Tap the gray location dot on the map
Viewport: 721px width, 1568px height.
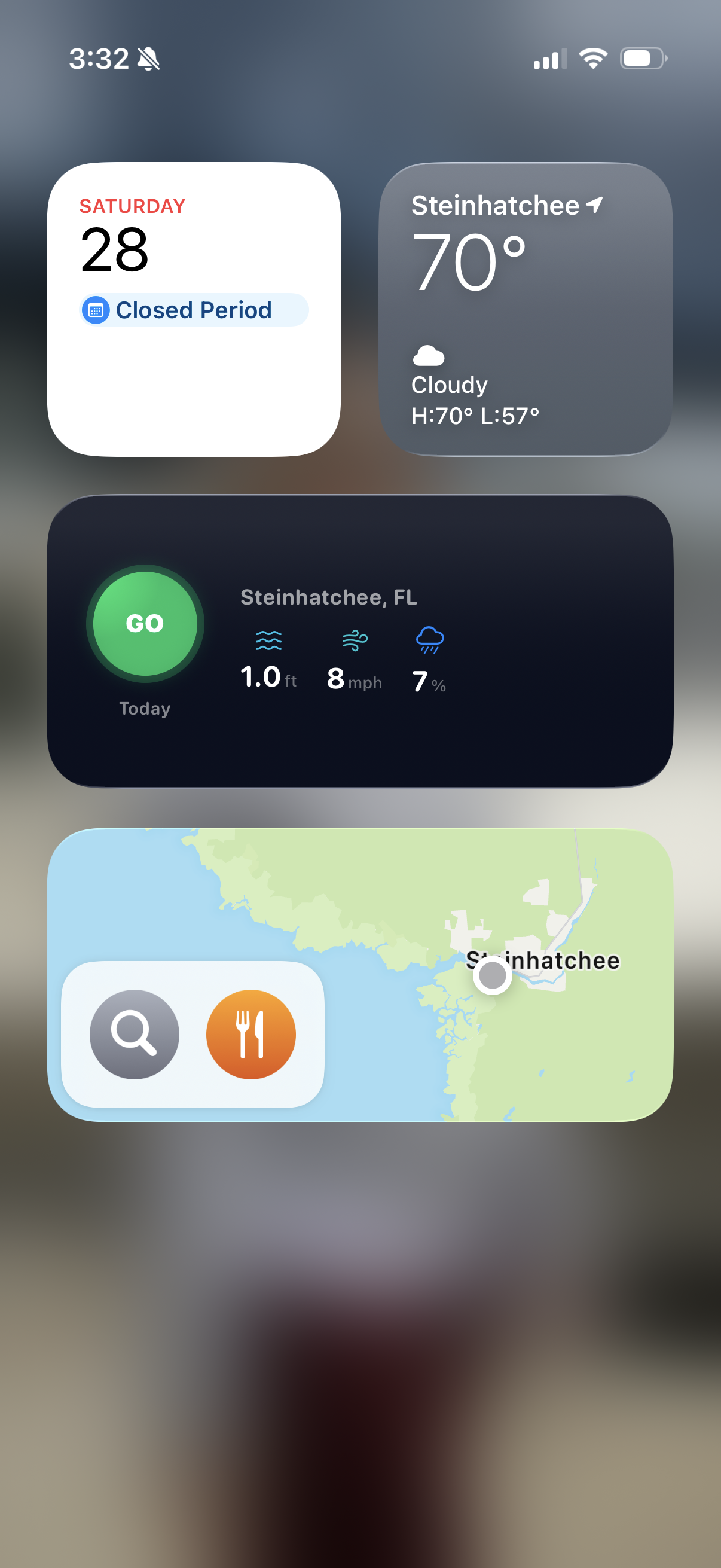click(x=493, y=973)
